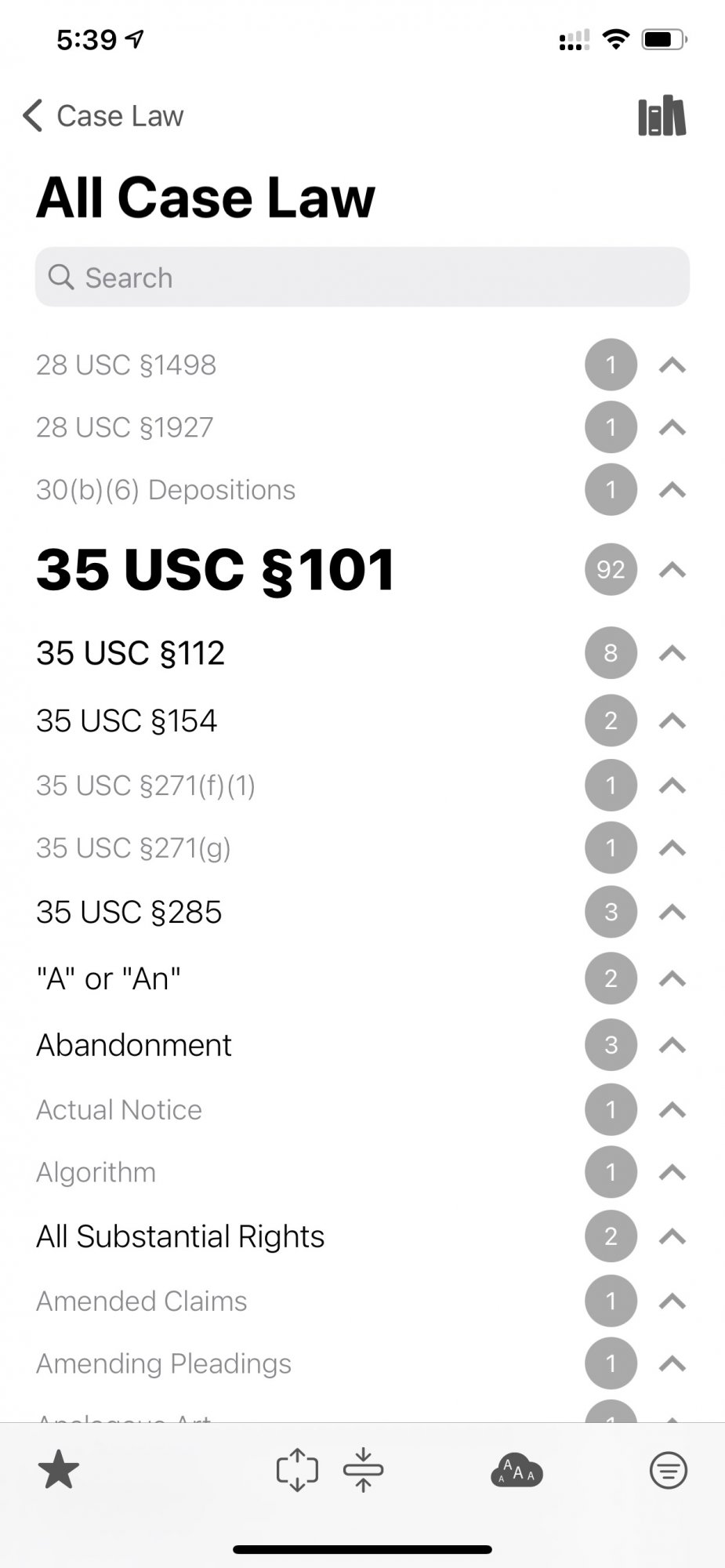This screenshot has width=725, height=1568.
Task: Open the filter options icon
Action: [668, 1470]
